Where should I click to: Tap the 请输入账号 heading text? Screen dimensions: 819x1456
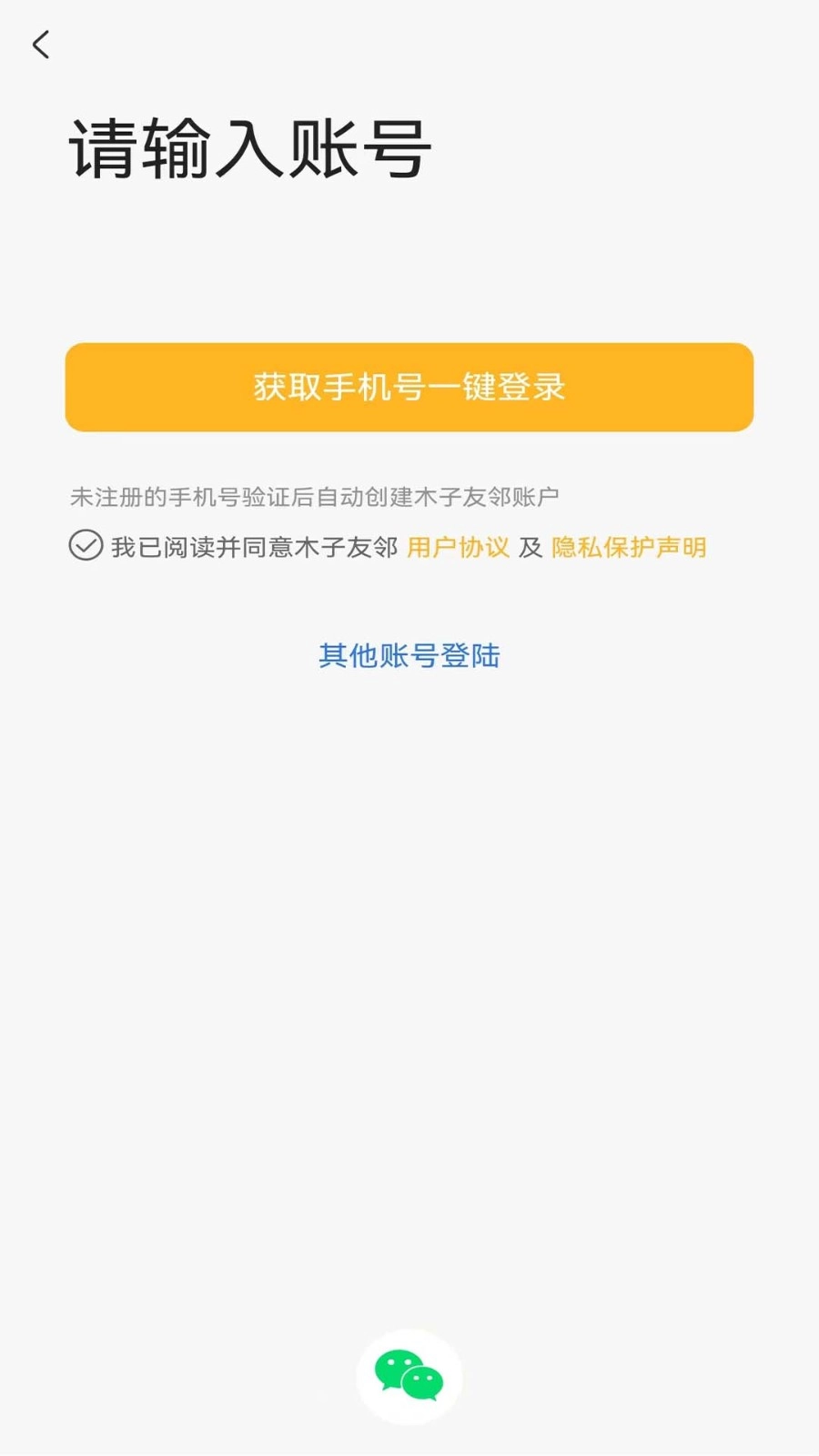(x=248, y=147)
